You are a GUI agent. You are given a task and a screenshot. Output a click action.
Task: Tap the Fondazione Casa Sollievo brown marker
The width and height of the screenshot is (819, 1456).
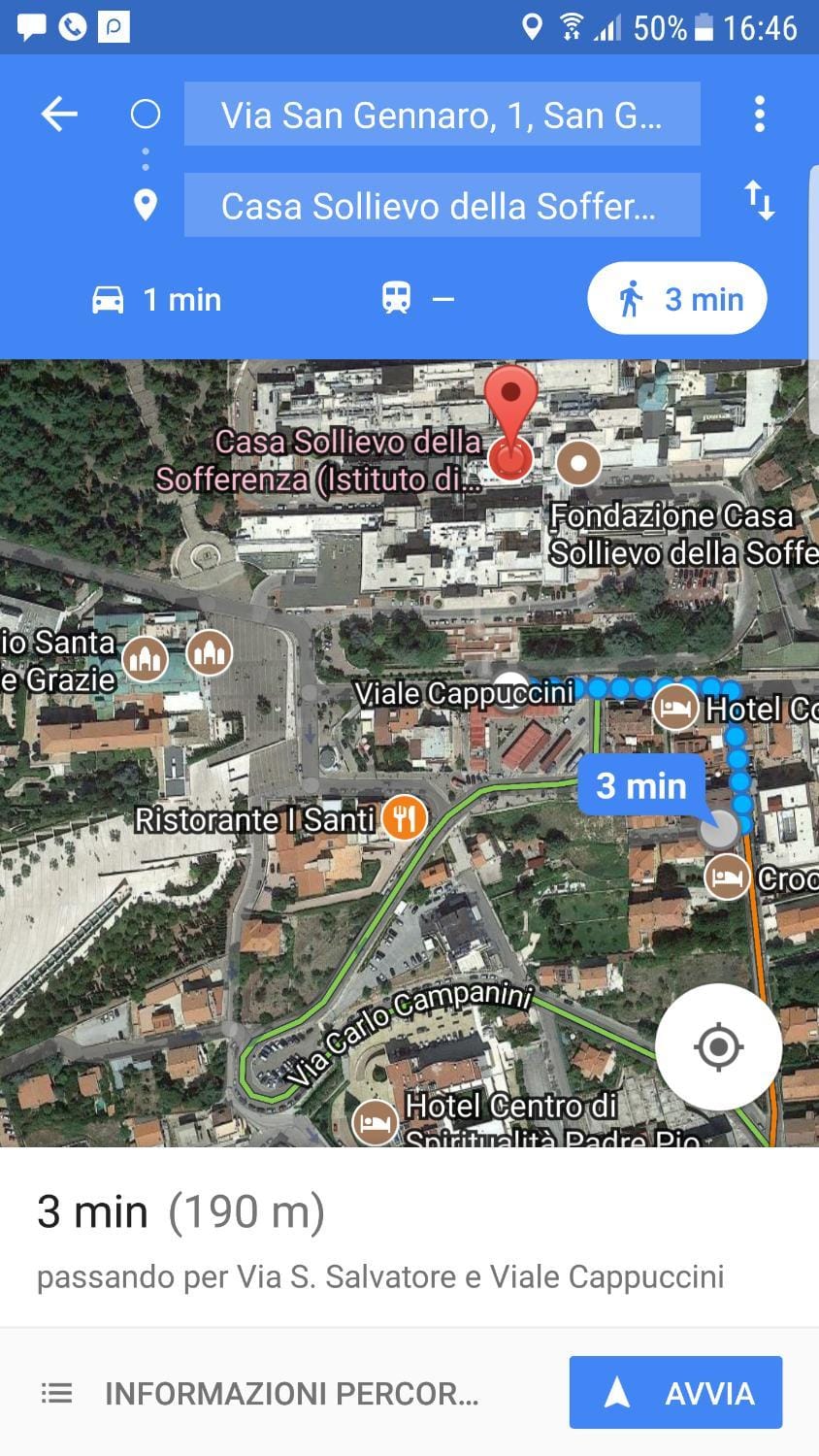[577, 464]
